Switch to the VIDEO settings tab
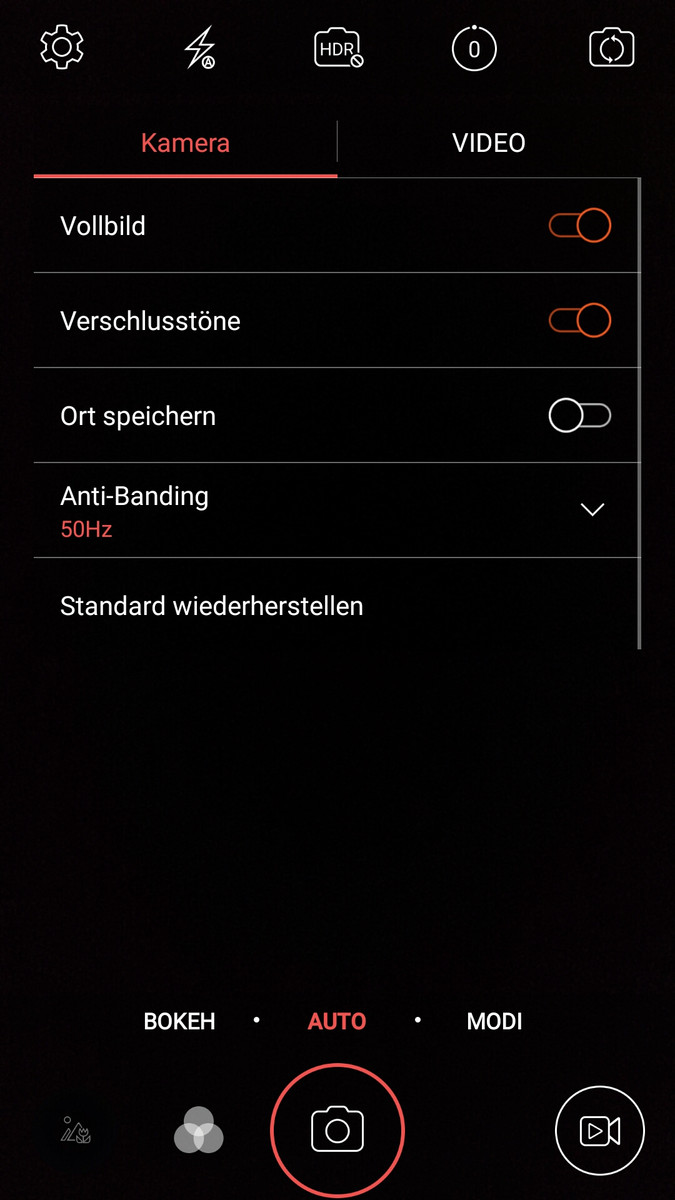The height and width of the screenshot is (1200, 675). click(489, 143)
